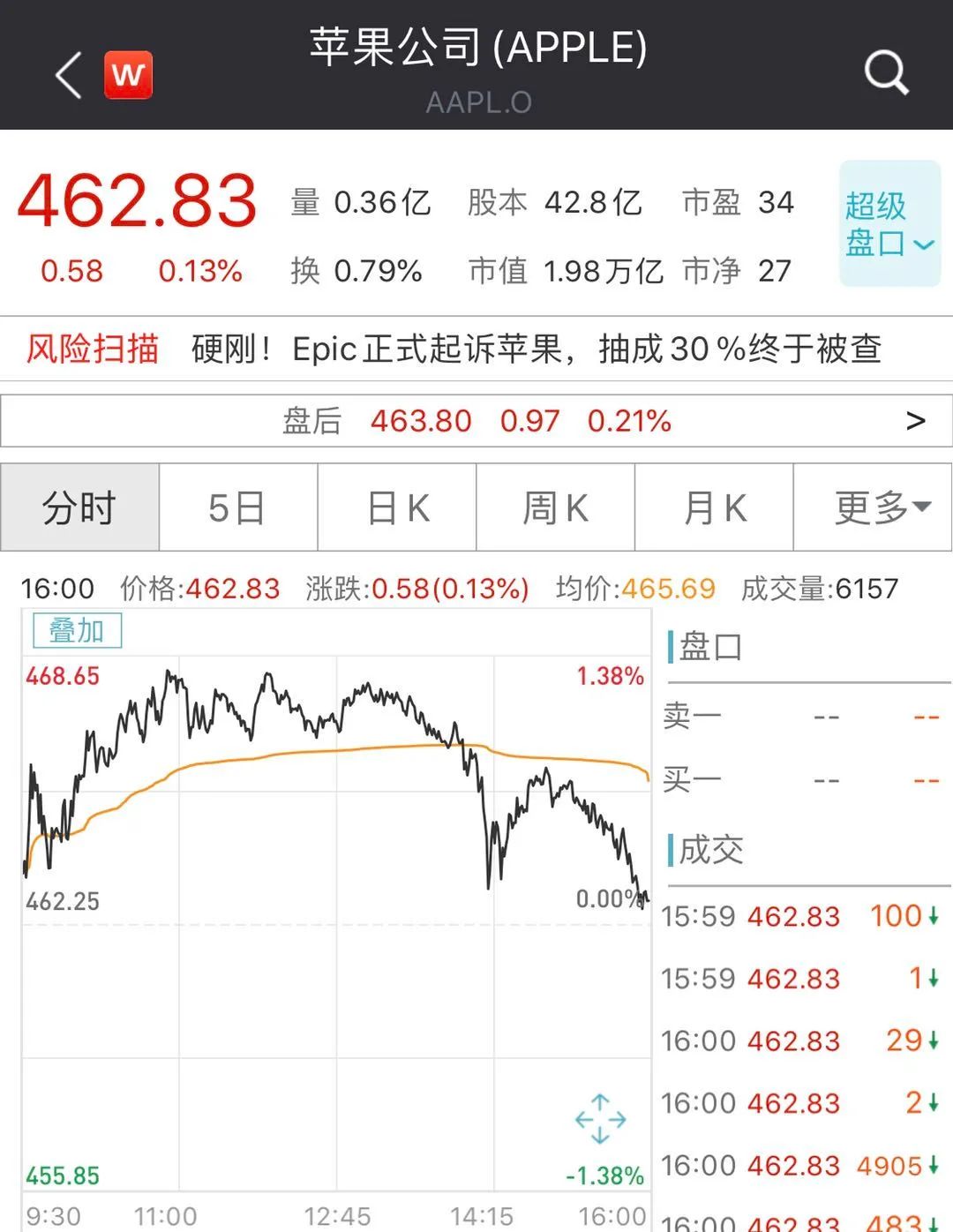Select the 分时 chart tab
The height and width of the screenshot is (1232, 953).
click(79, 508)
